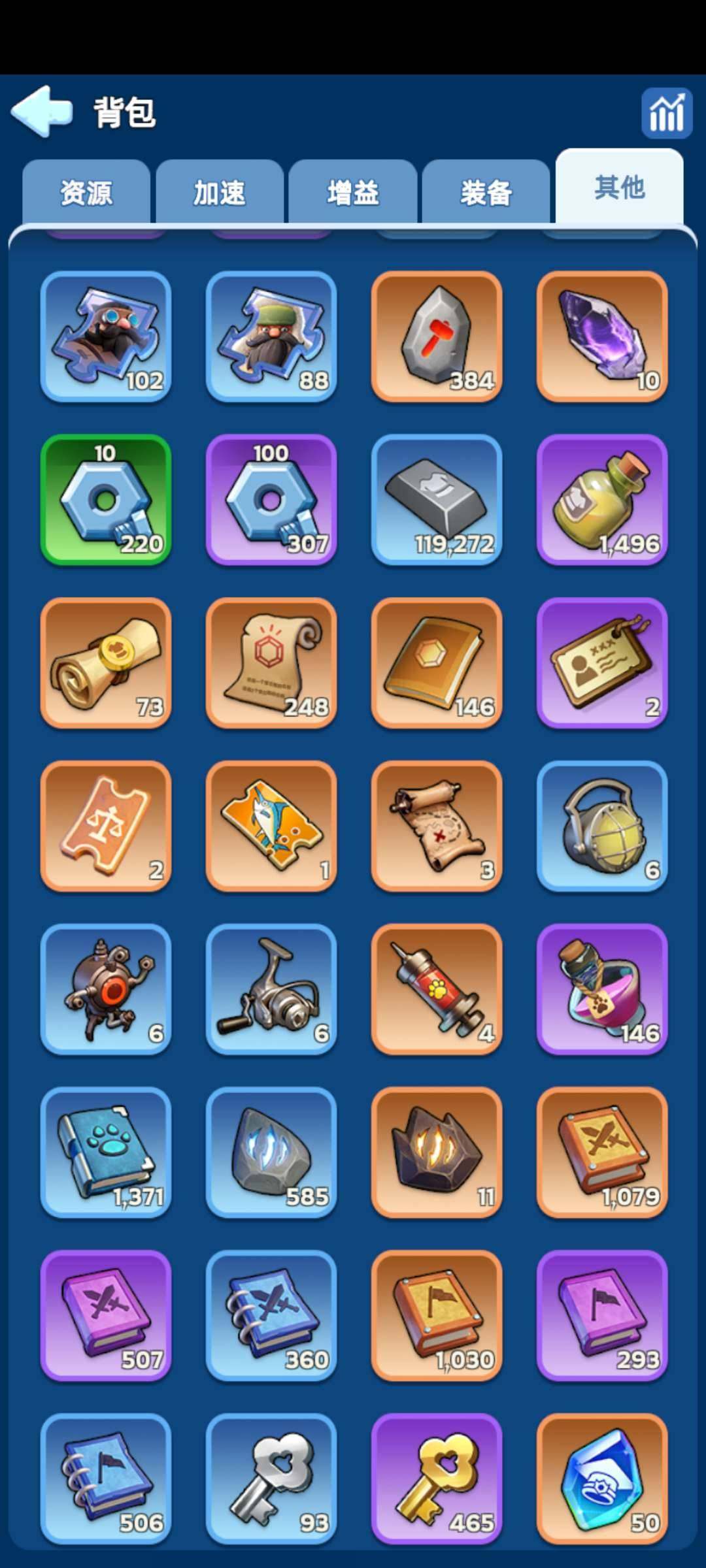Switch to the 资源 tab
This screenshot has height=1568, width=706.
click(86, 193)
